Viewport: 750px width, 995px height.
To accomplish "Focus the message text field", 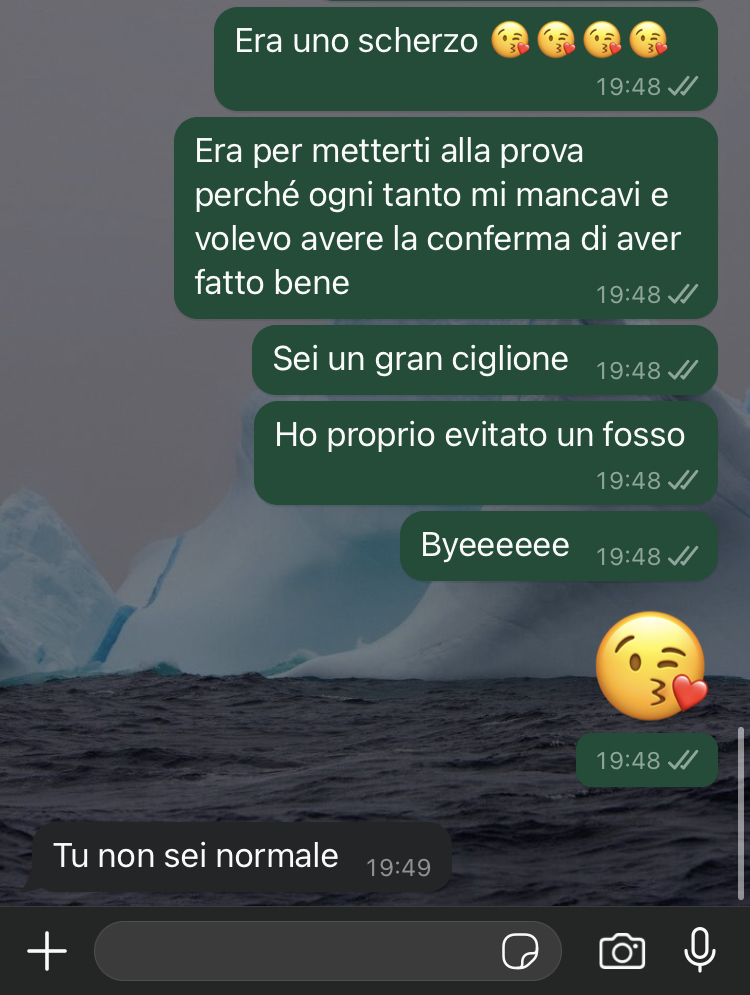I will click(x=290, y=951).
